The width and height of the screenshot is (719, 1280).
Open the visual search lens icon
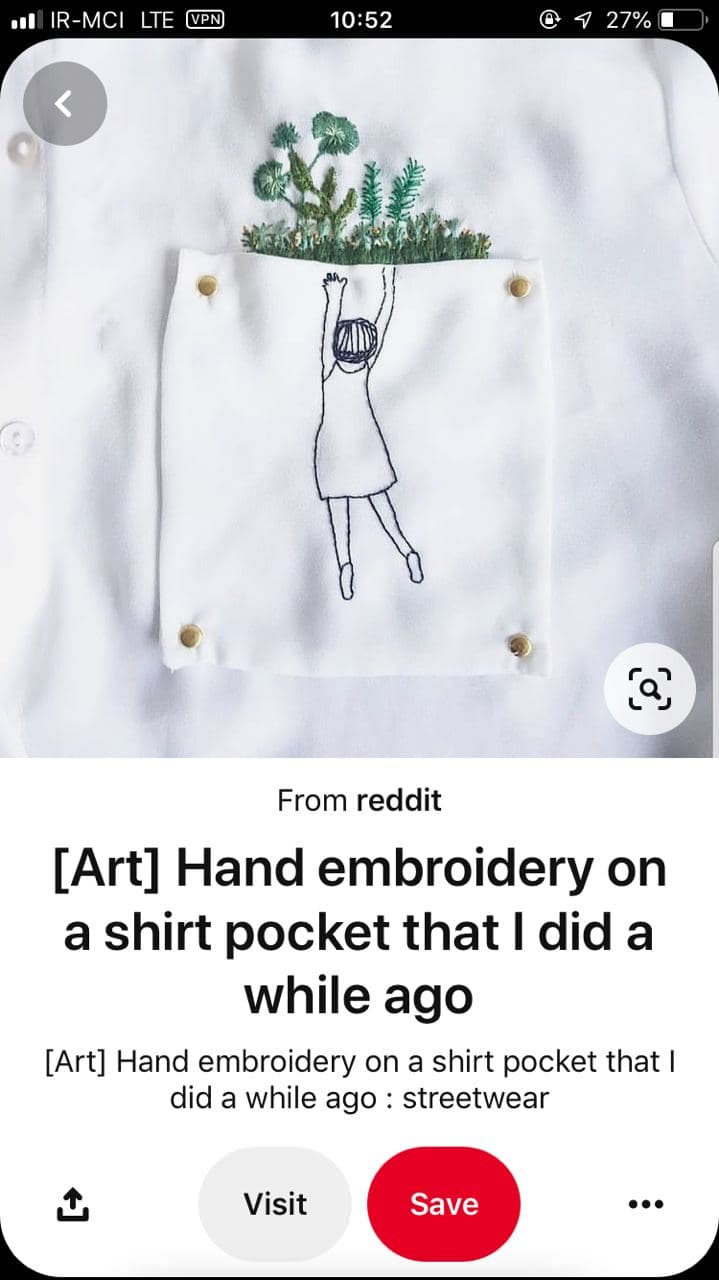650,689
